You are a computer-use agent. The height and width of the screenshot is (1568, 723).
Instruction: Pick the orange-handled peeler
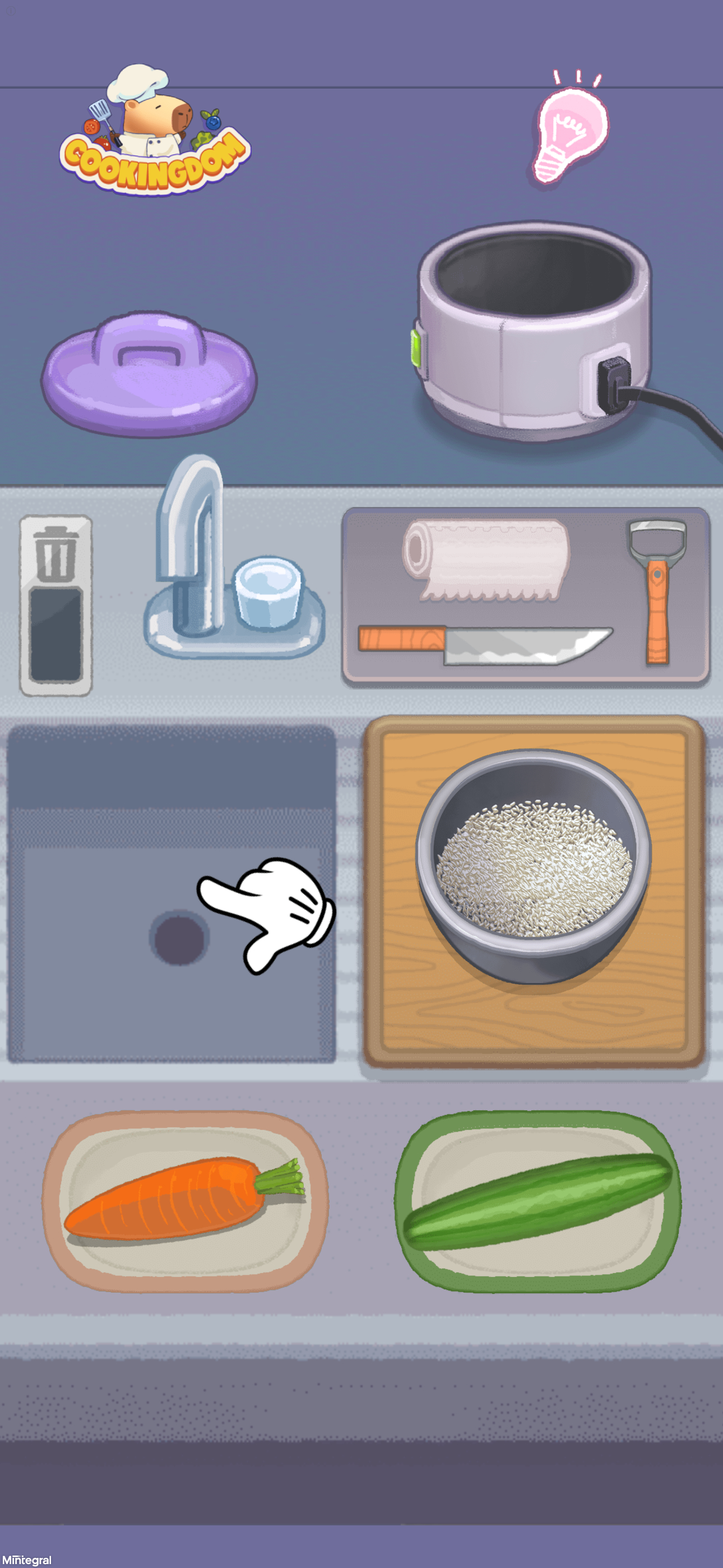tap(657, 589)
